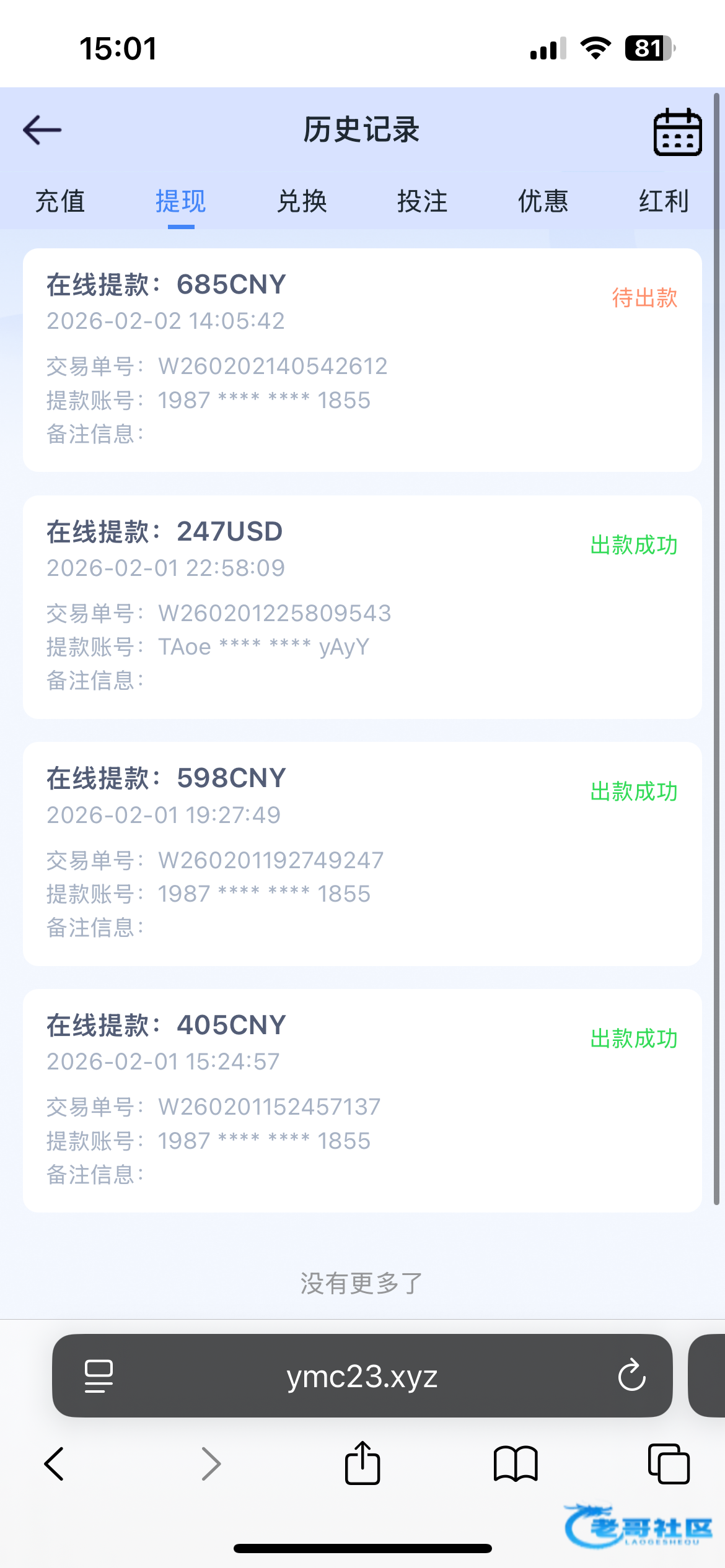
Task: Show the 优惠 tab
Action: tap(543, 202)
